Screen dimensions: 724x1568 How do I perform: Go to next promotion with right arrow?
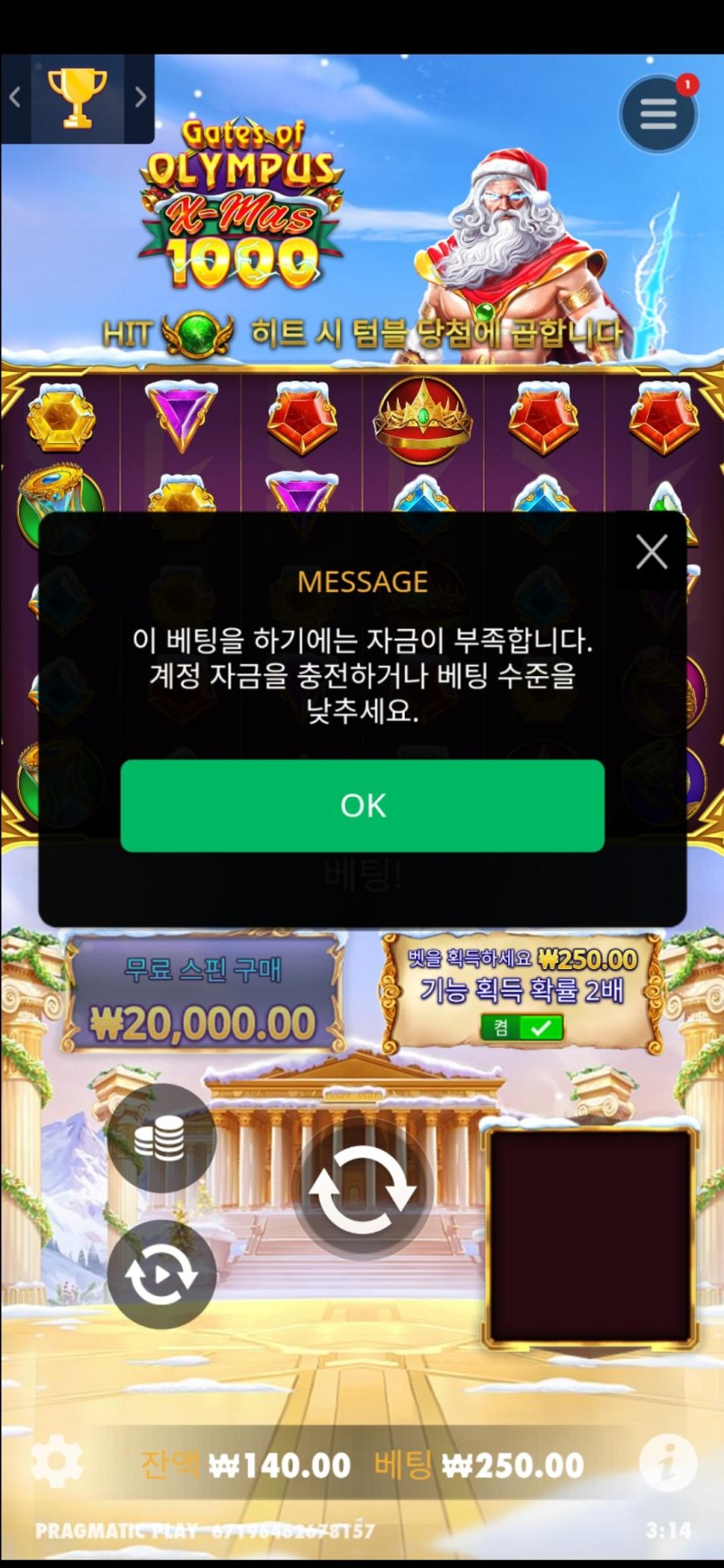click(x=140, y=97)
